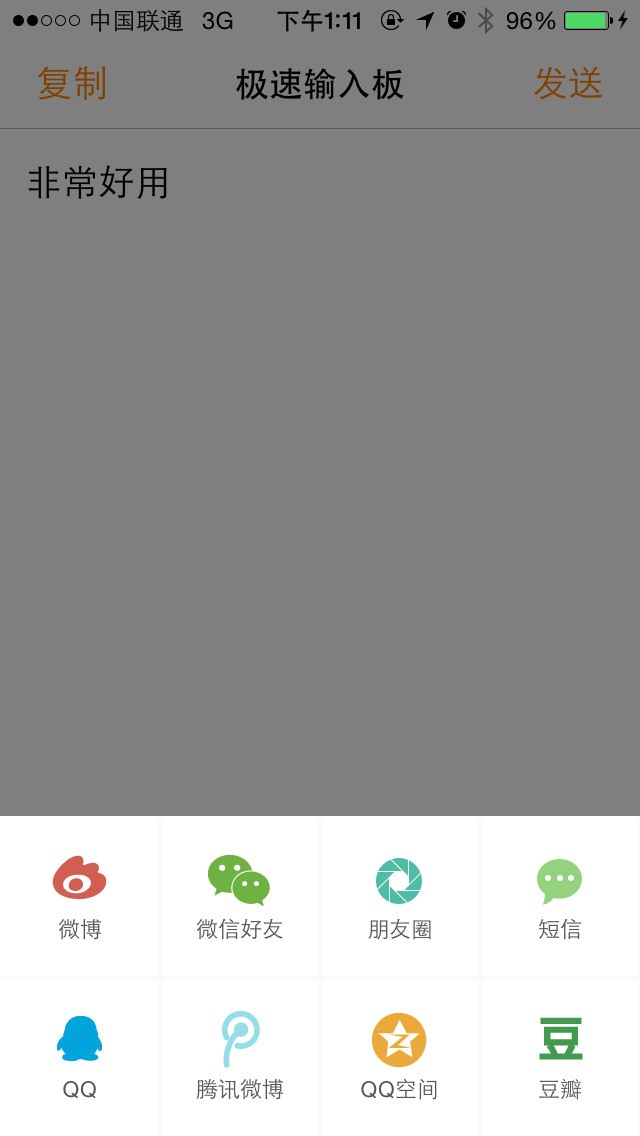The height and width of the screenshot is (1136, 640).
Task: Share to 豆瓣 Douban
Action: [559, 1056]
